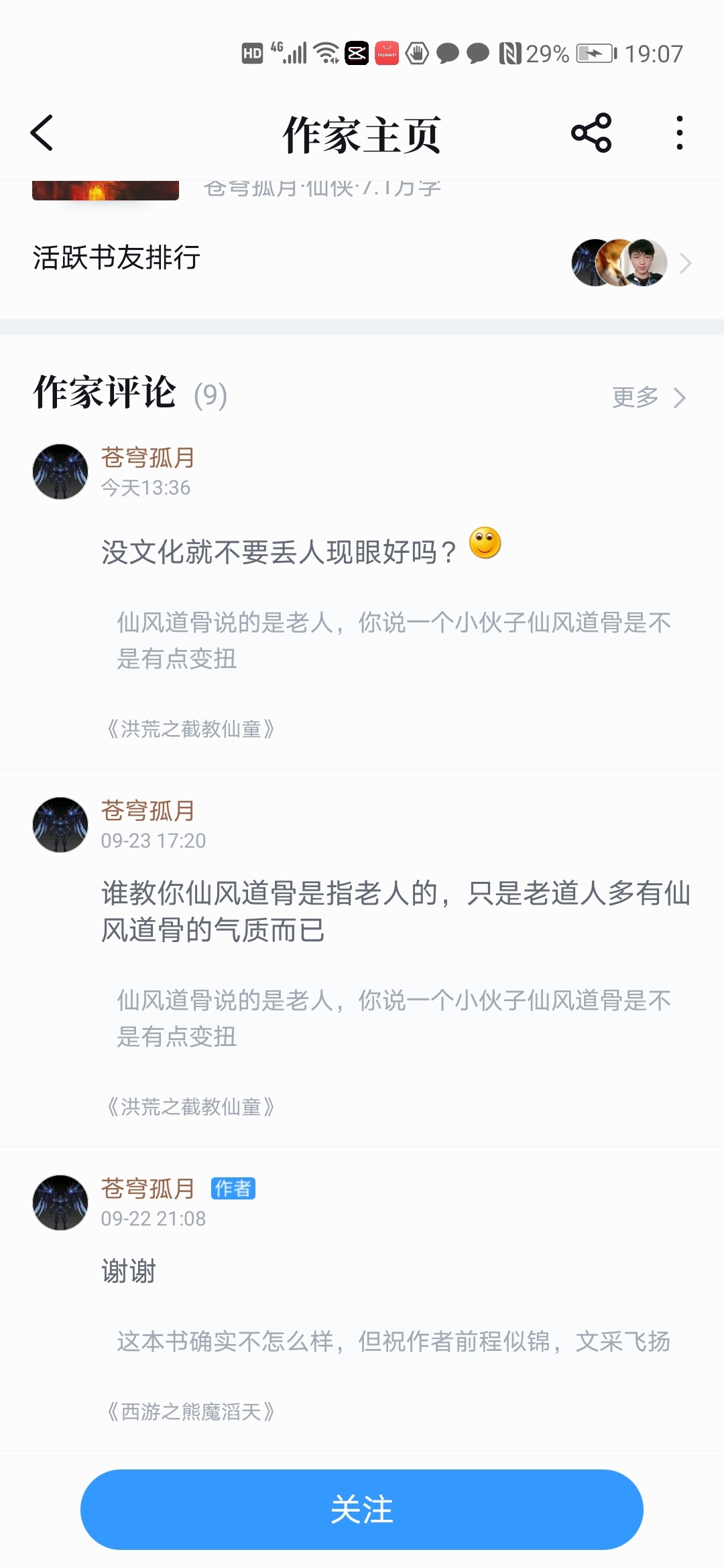The width and height of the screenshot is (724, 1568).
Task: Follow the author with 关注 button
Action: (362, 1509)
